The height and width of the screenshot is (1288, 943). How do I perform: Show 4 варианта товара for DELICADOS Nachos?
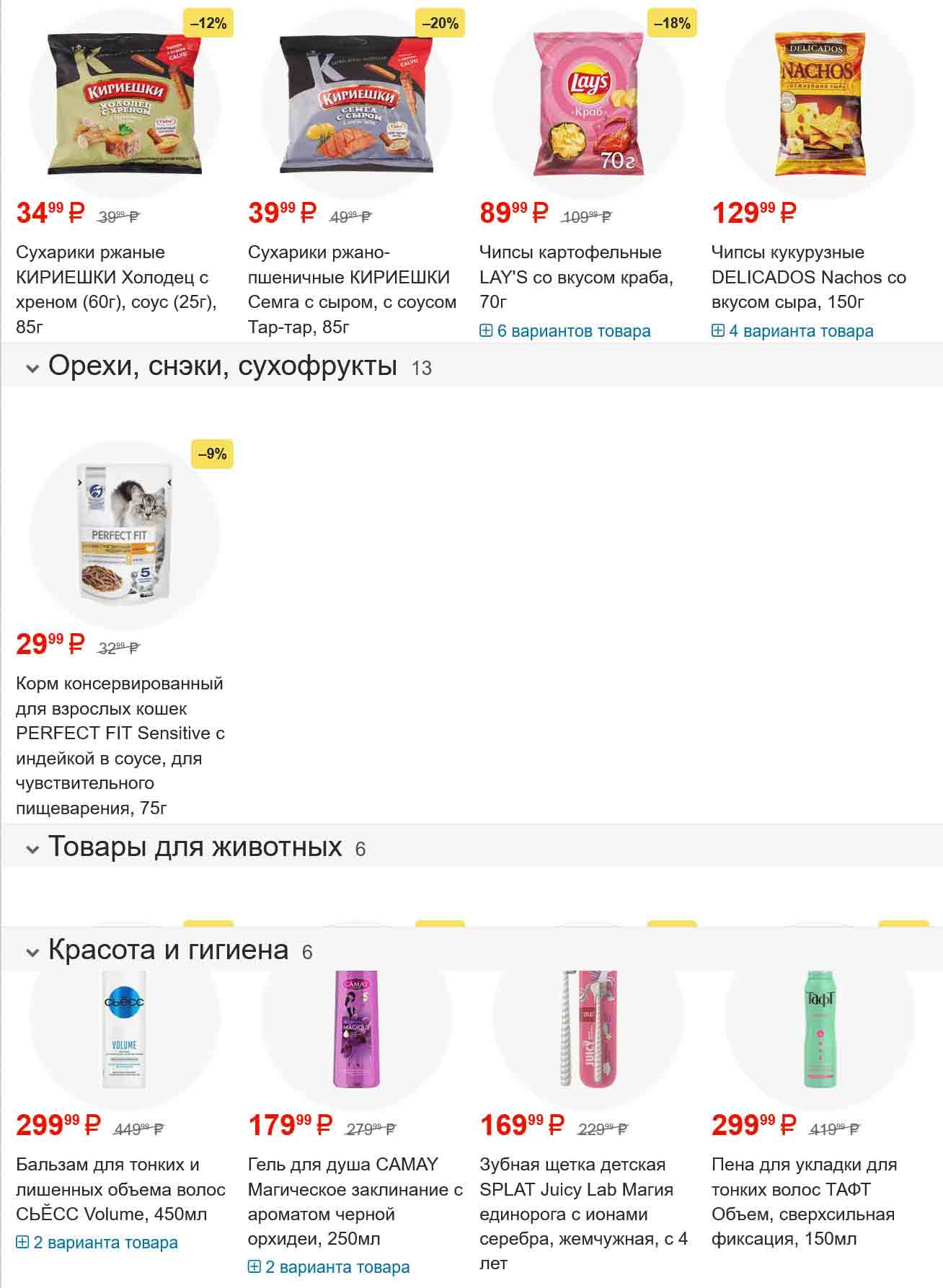click(792, 331)
